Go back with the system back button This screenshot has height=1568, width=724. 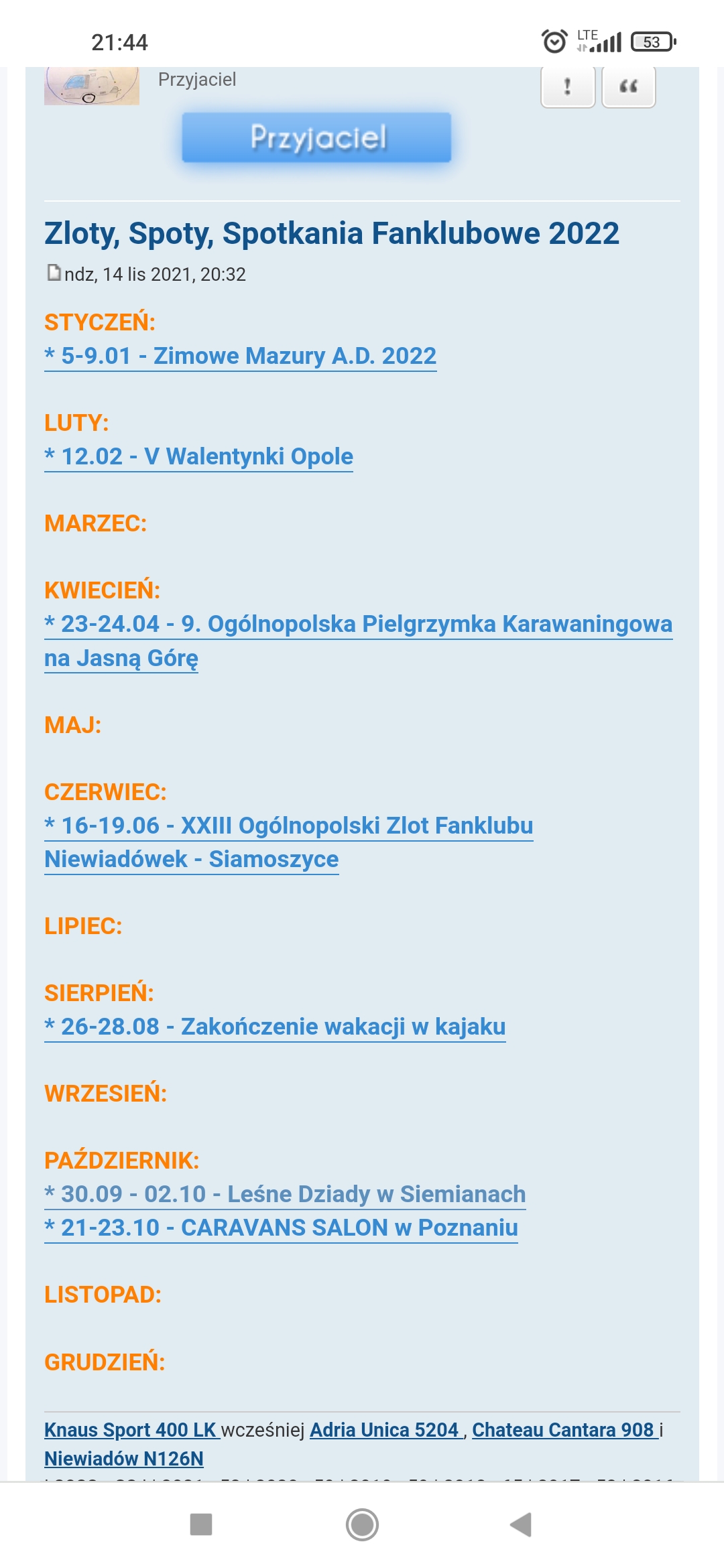click(521, 1524)
